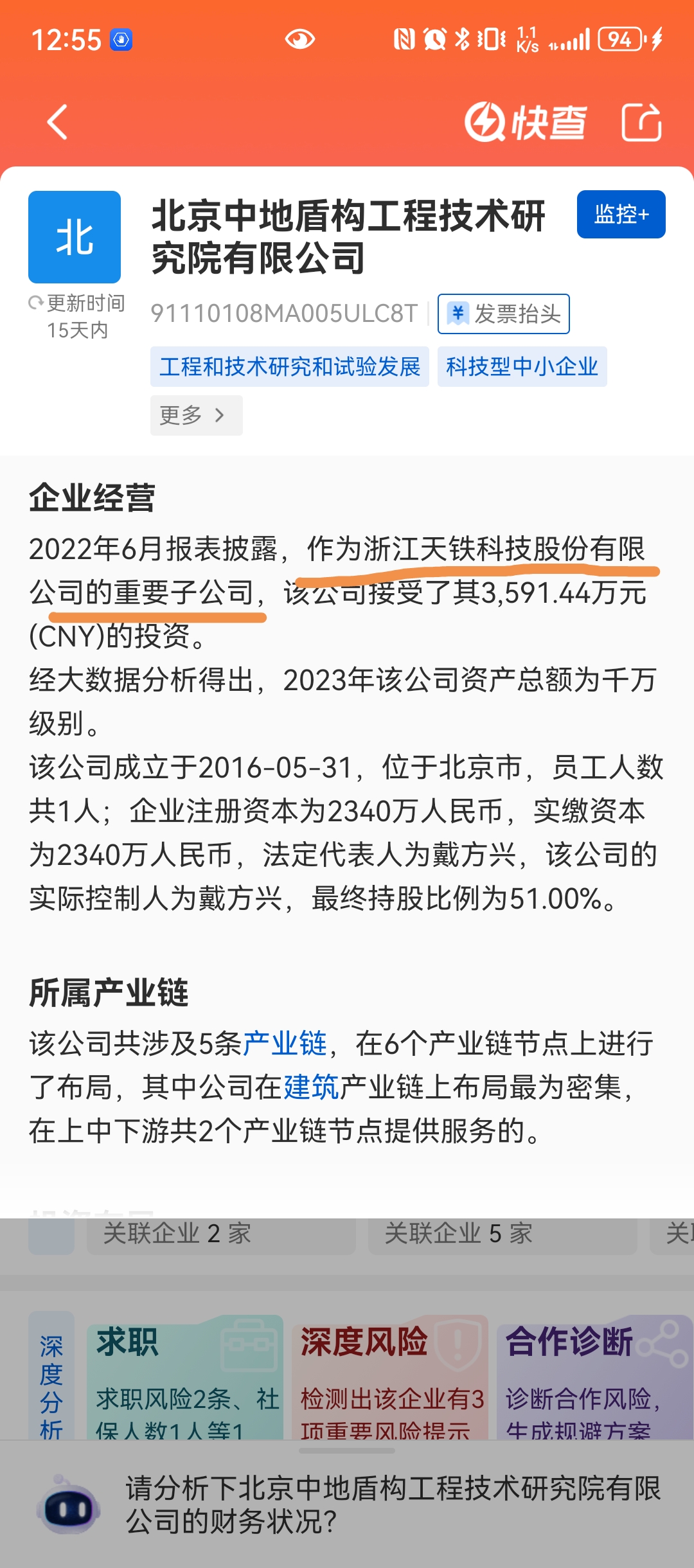Select the 工程和技术研究和试验发展 tag
The height and width of the screenshot is (1568, 694).
click(x=290, y=366)
